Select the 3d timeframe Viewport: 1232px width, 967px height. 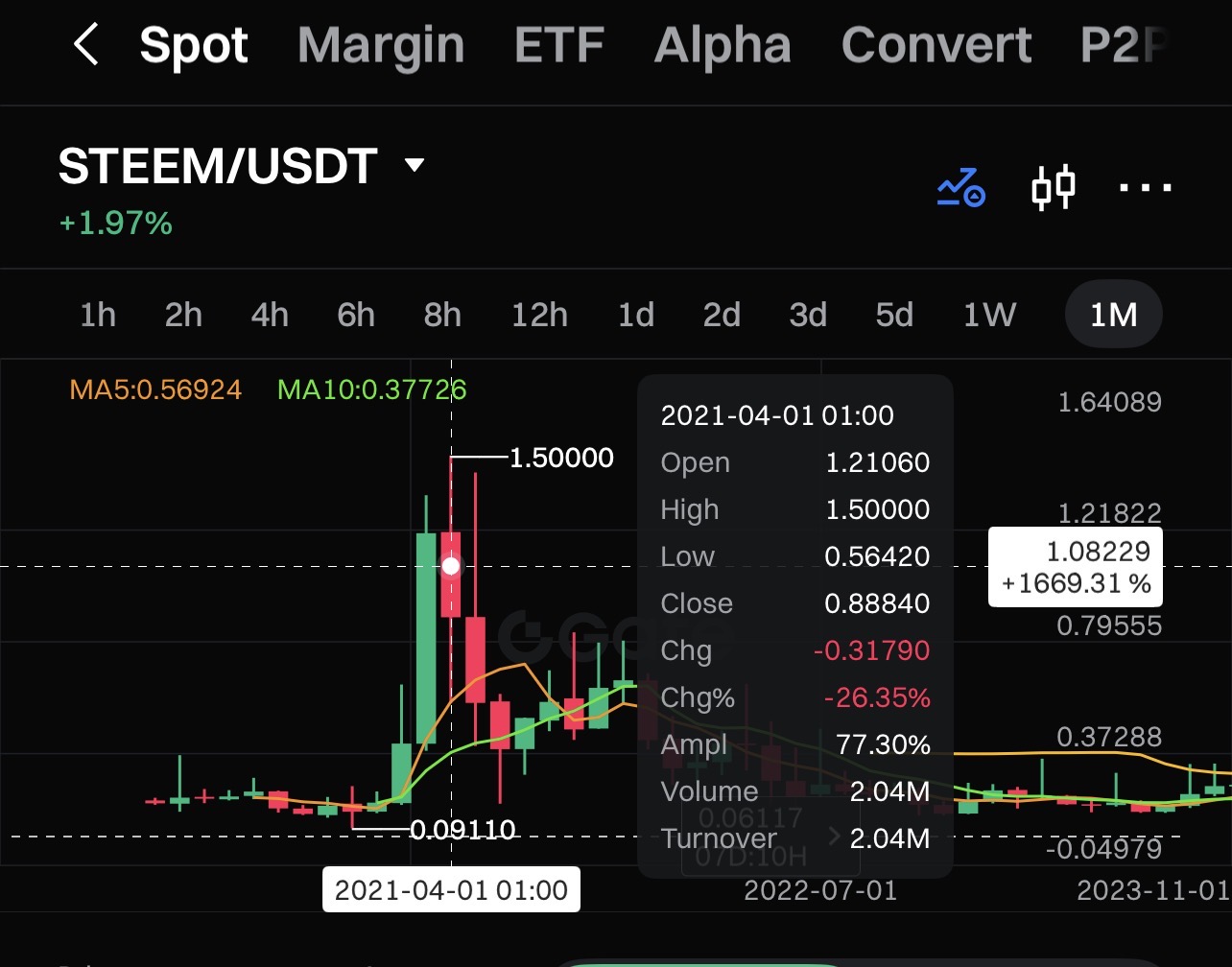808,314
